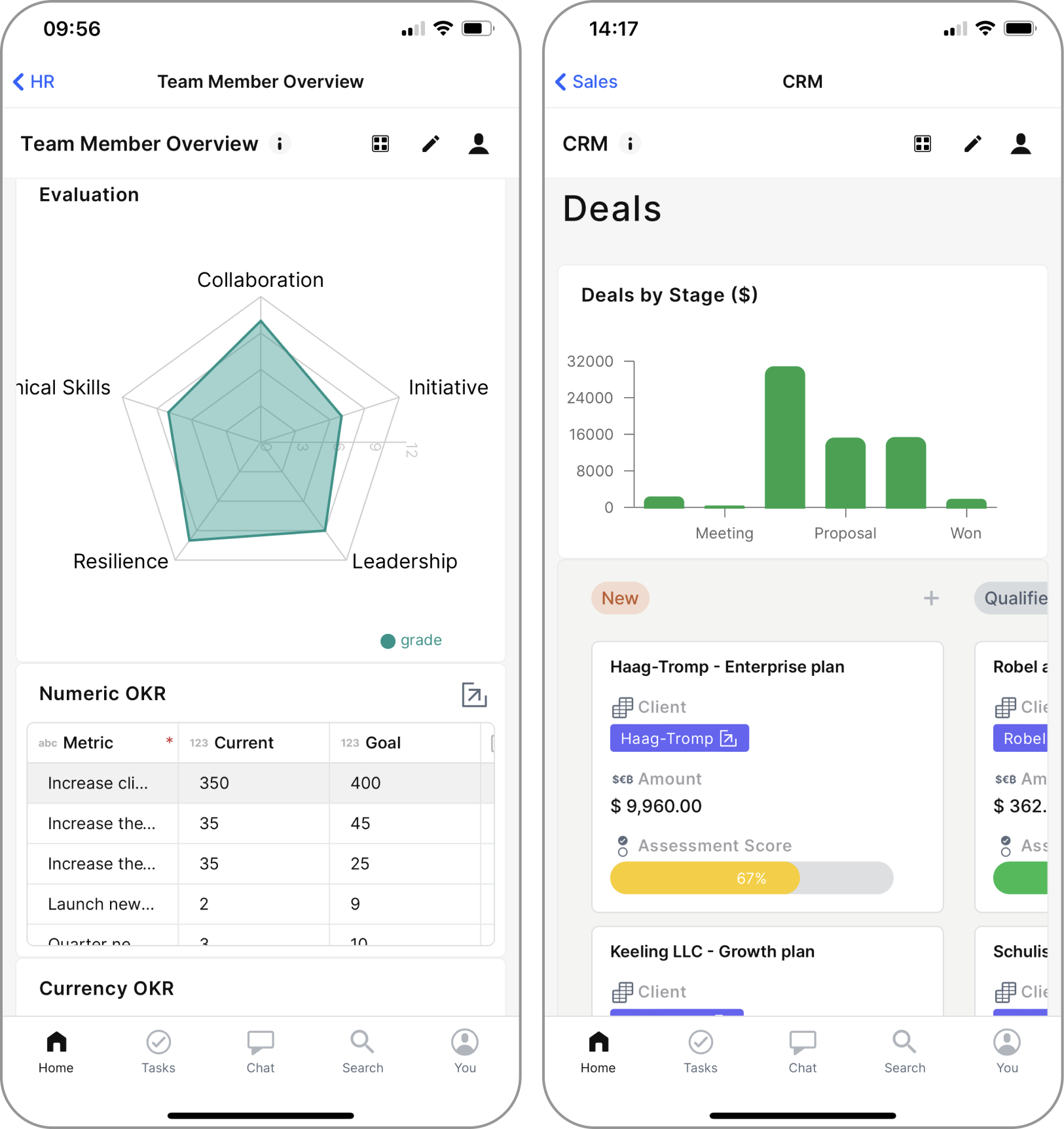Open Search tab on the CRM screen

click(904, 1050)
